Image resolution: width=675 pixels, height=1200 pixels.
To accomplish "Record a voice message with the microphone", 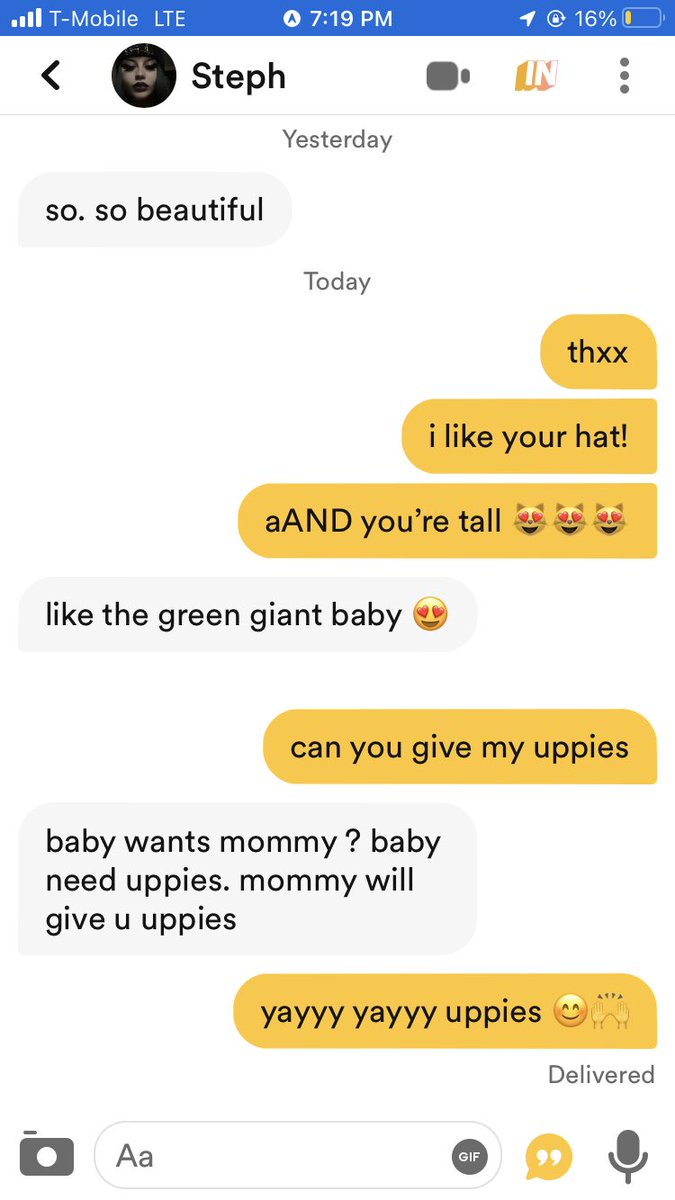I will click(628, 1156).
